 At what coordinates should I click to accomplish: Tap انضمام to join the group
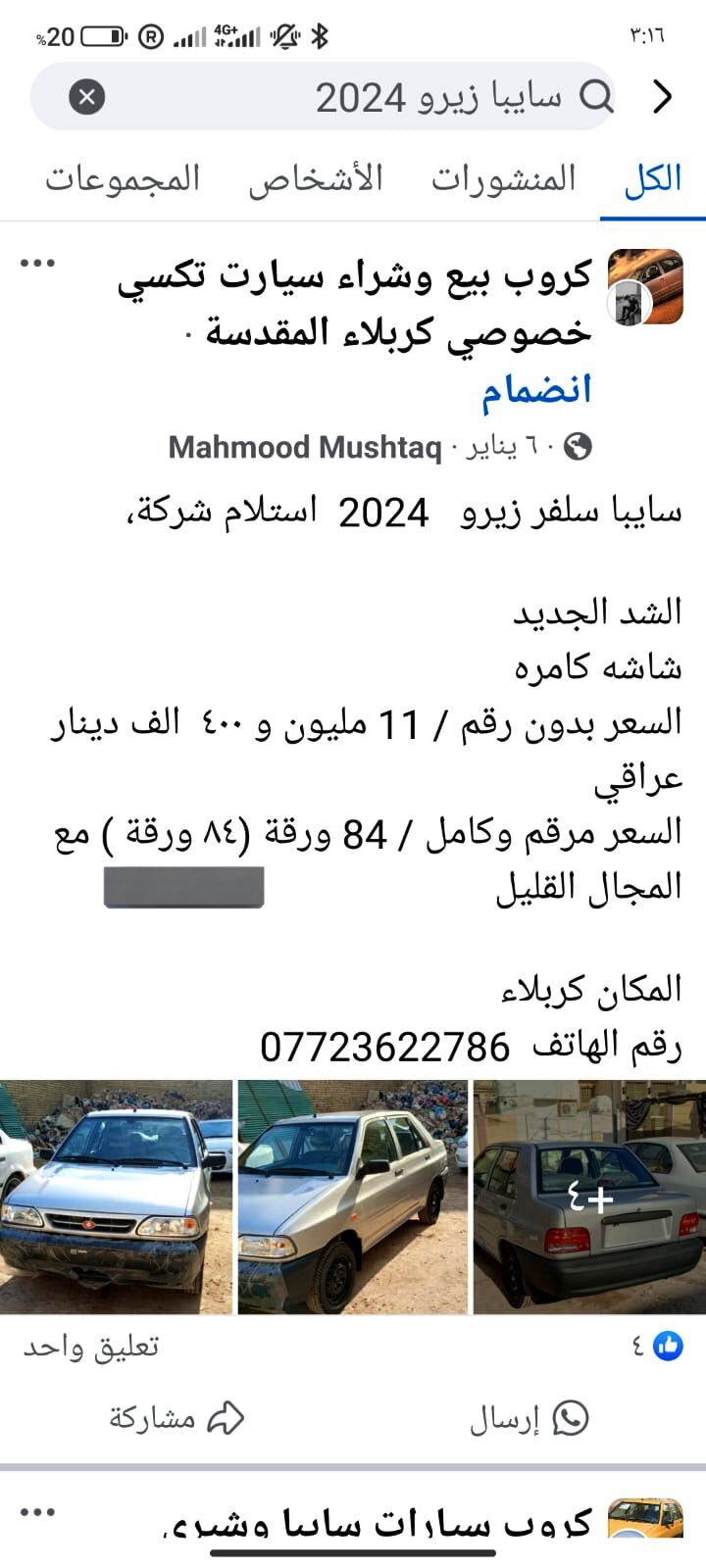[539, 388]
